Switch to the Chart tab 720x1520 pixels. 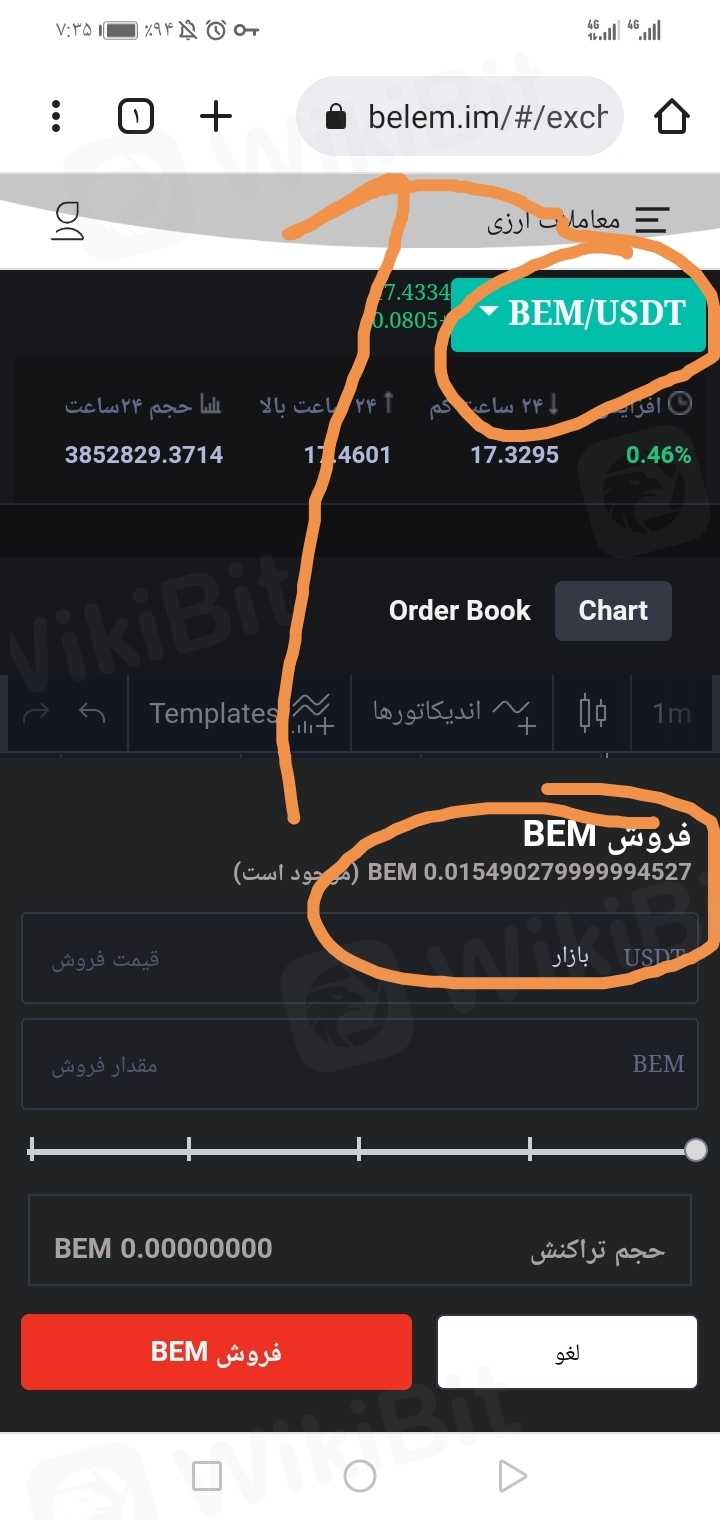tap(613, 611)
